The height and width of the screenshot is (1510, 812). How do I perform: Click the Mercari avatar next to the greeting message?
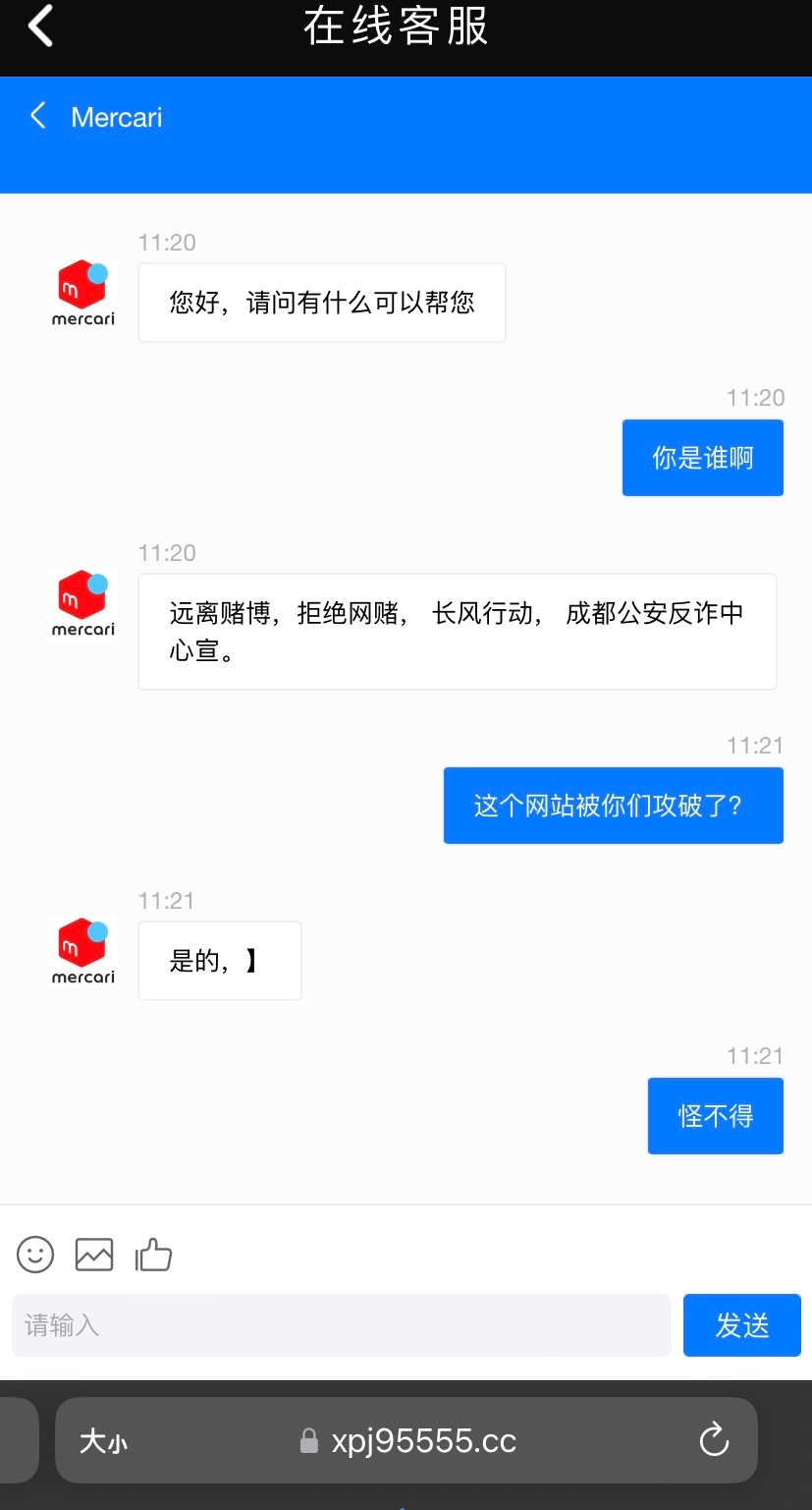pos(82,292)
